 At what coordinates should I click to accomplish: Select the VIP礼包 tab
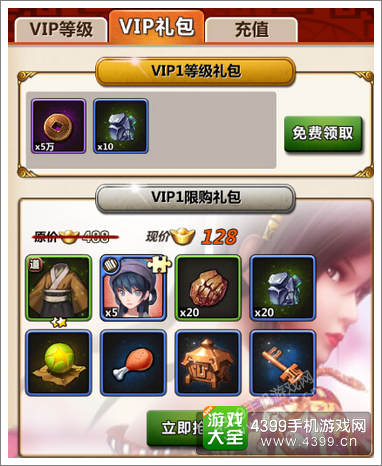[156, 27]
